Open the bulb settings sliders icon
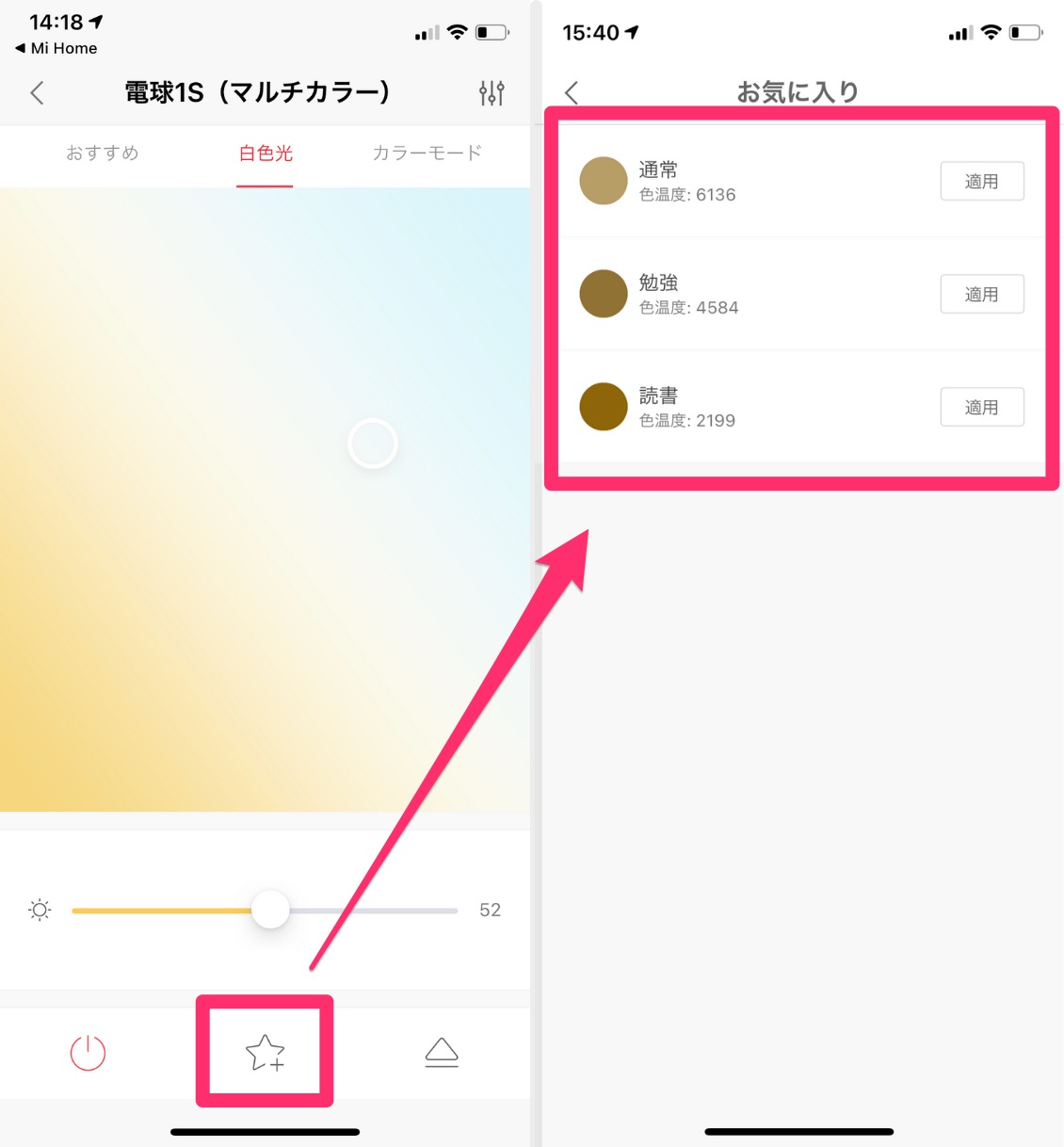The height and width of the screenshot is (1147, 1064). tap(492, 92)
